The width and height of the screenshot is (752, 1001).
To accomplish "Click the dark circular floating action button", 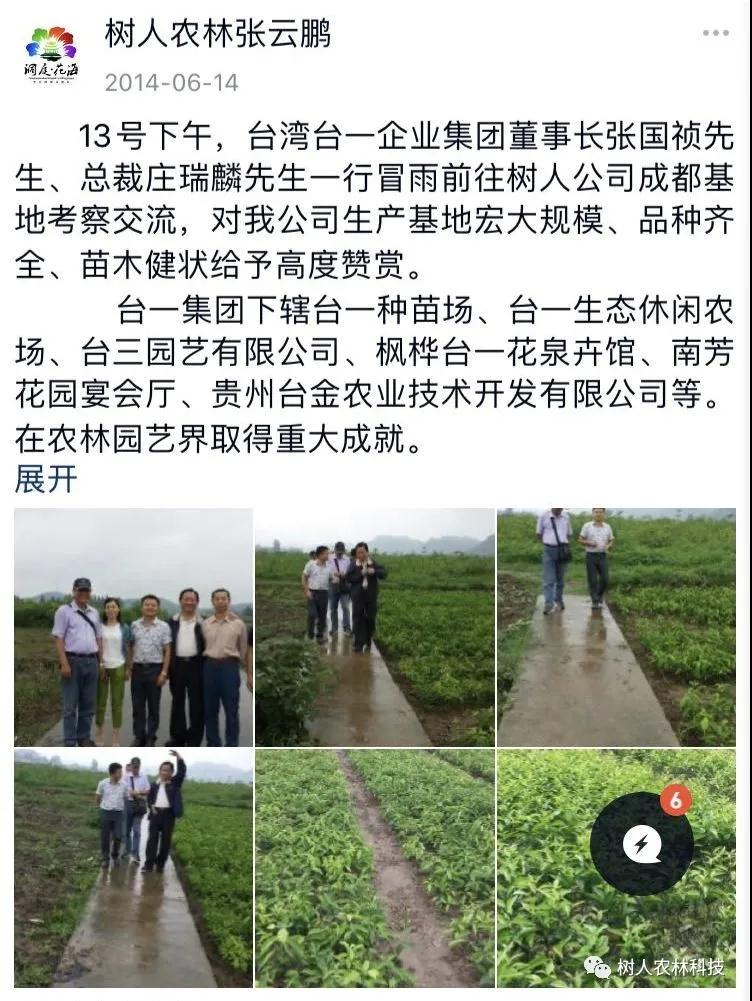I will [x=640, y=843].
